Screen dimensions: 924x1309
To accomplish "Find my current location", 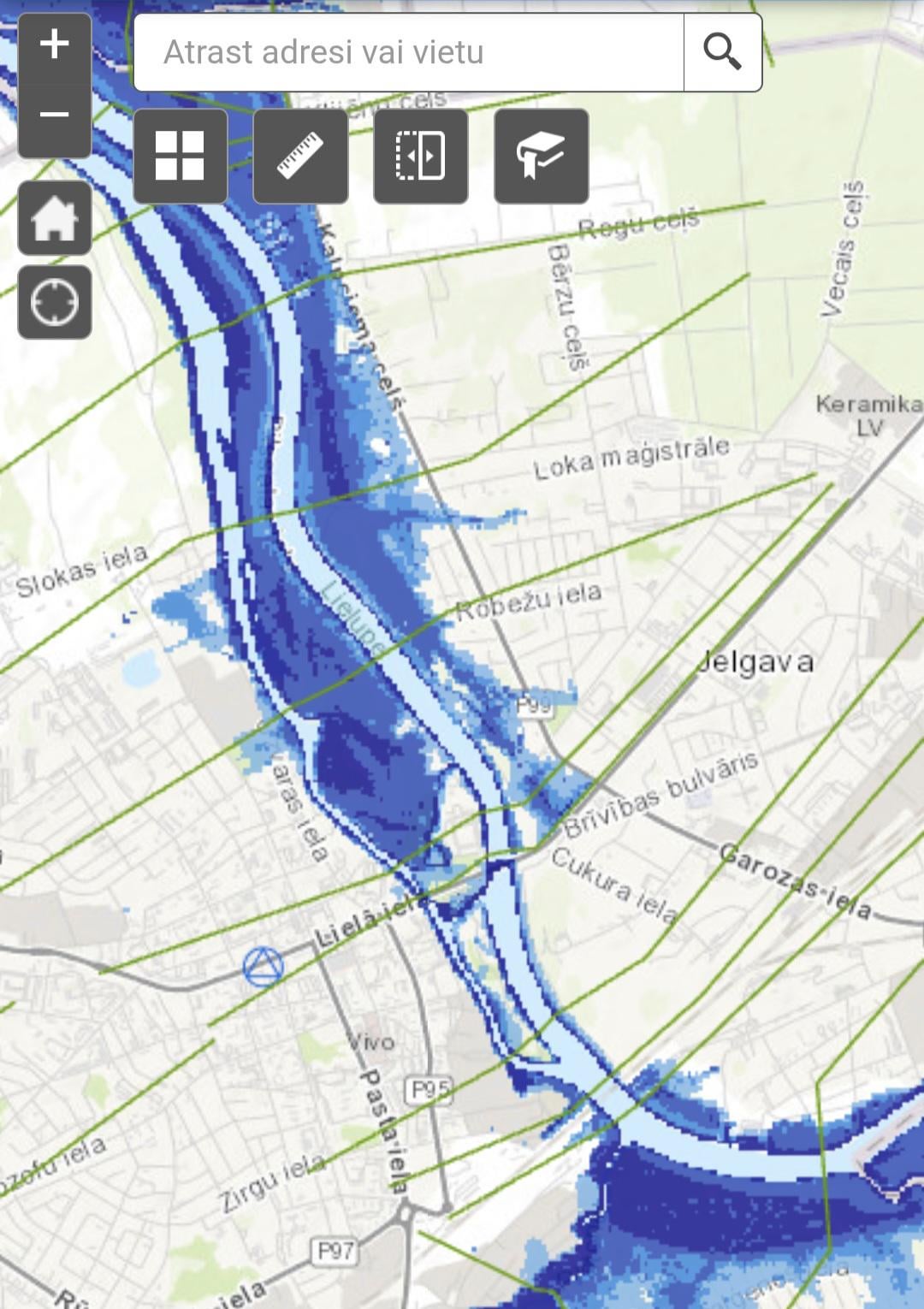I will pos(55,302).
